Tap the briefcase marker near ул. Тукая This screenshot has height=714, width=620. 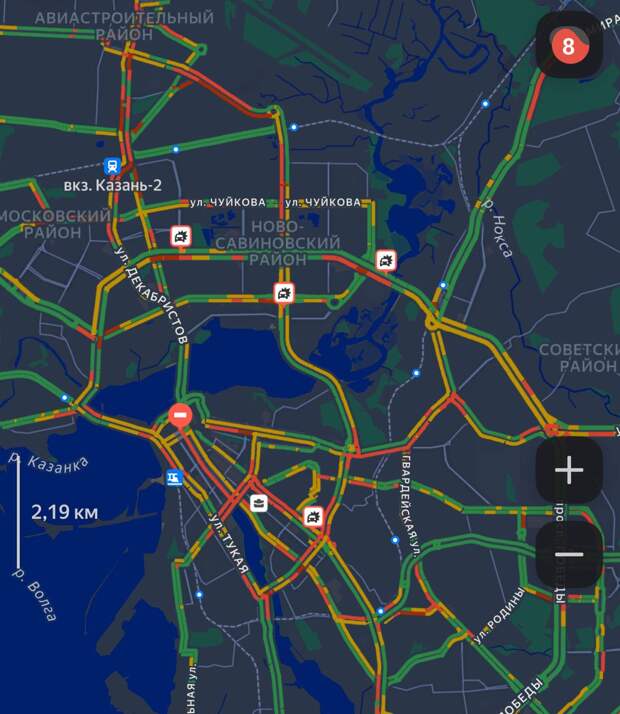click(258, 502)
